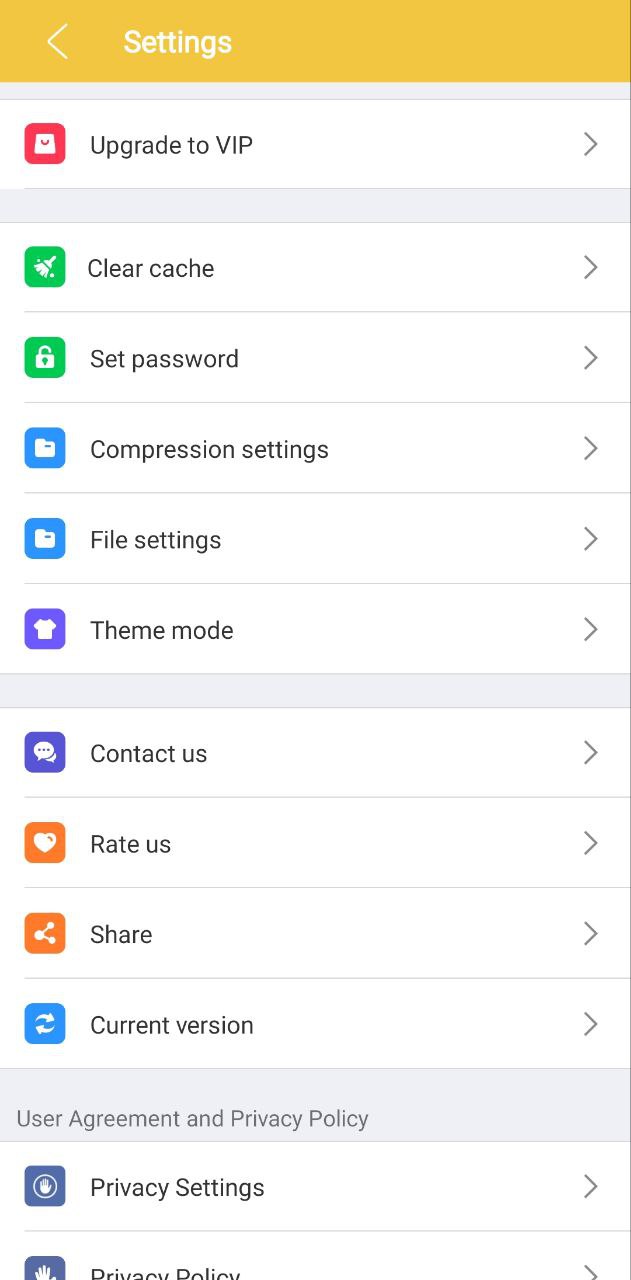Check Current version
The width and height of the screenshot is (631, 1280).
tap(315, 1025)
